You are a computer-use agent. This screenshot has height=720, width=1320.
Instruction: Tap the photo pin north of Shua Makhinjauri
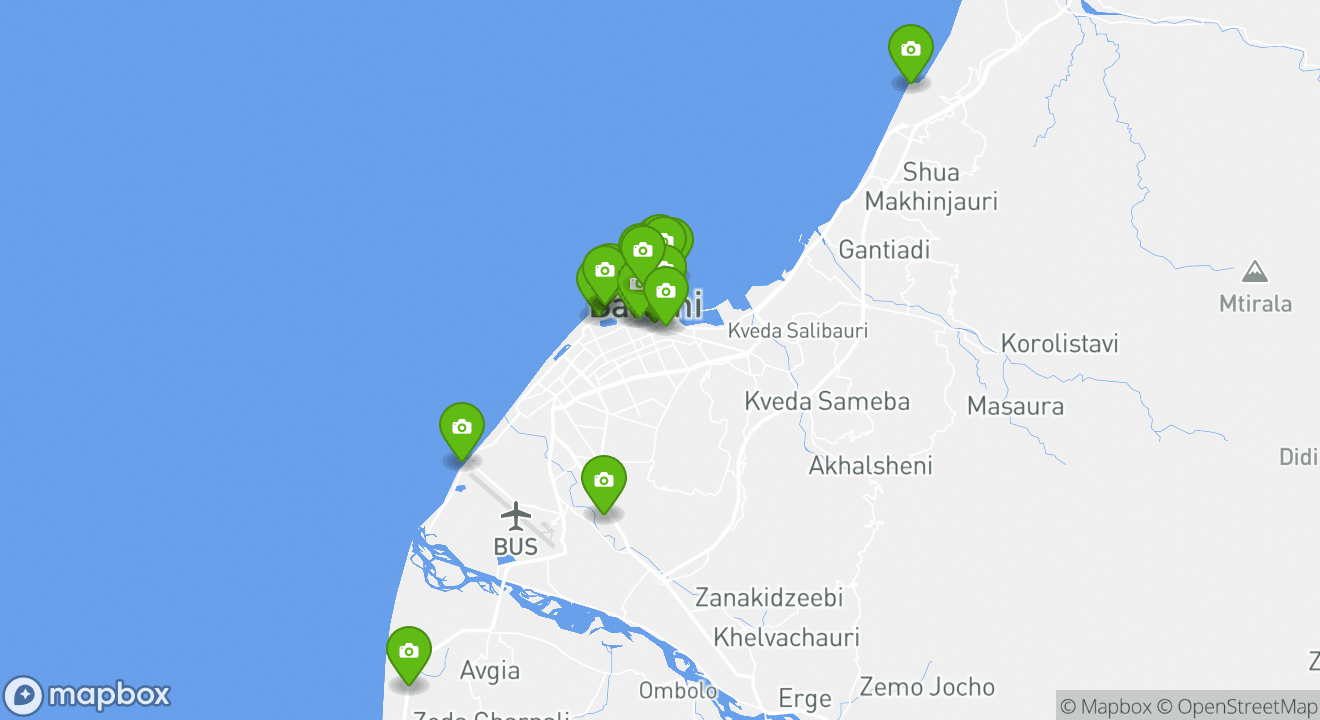click(910, 50)
